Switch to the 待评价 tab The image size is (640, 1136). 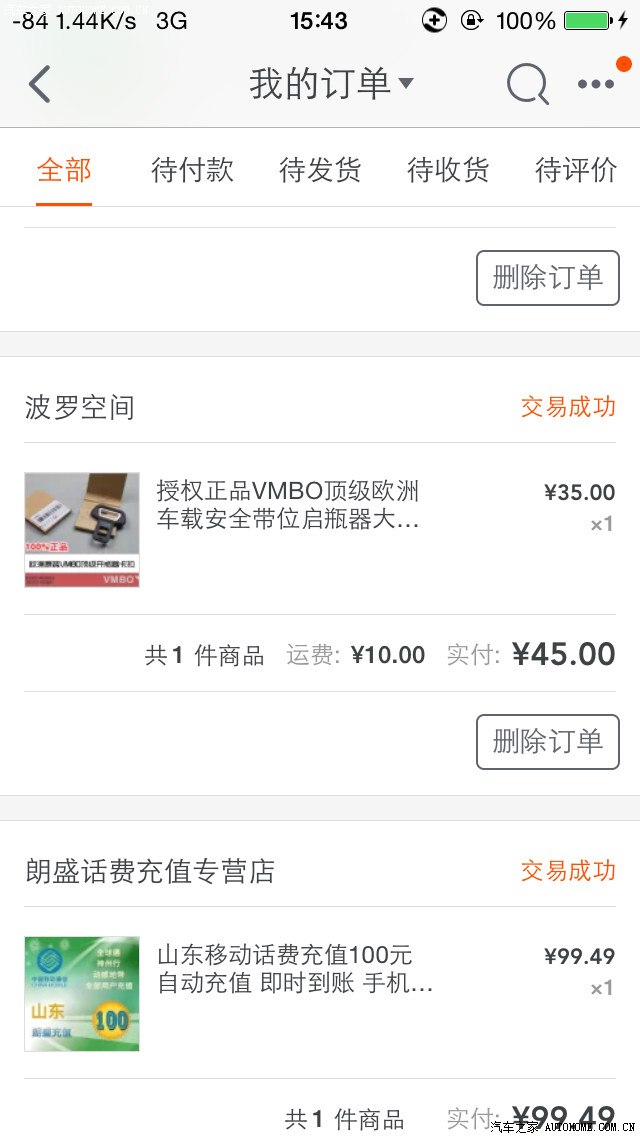click(x=576, y=170)
